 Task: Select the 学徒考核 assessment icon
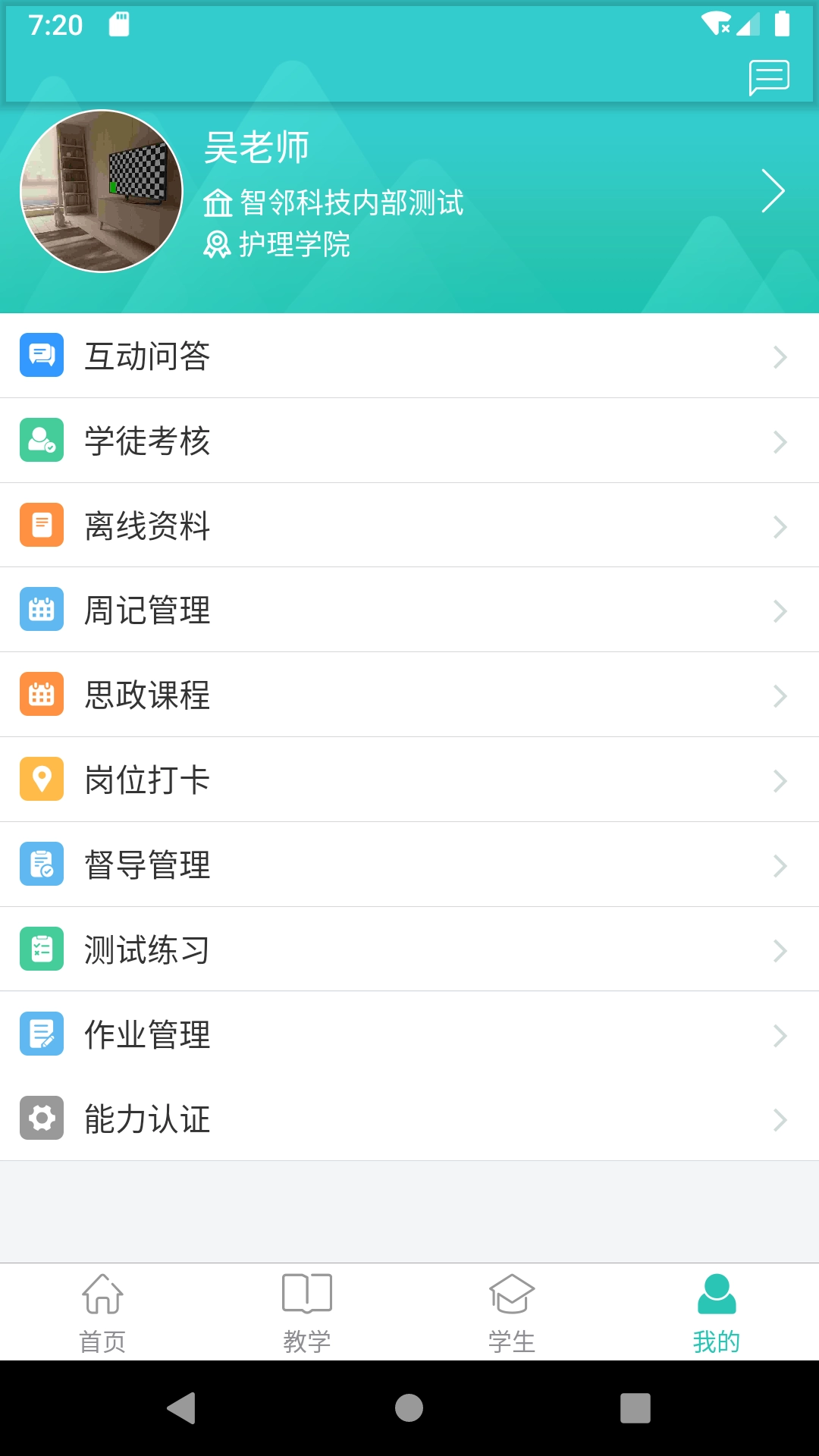(42, 440)
